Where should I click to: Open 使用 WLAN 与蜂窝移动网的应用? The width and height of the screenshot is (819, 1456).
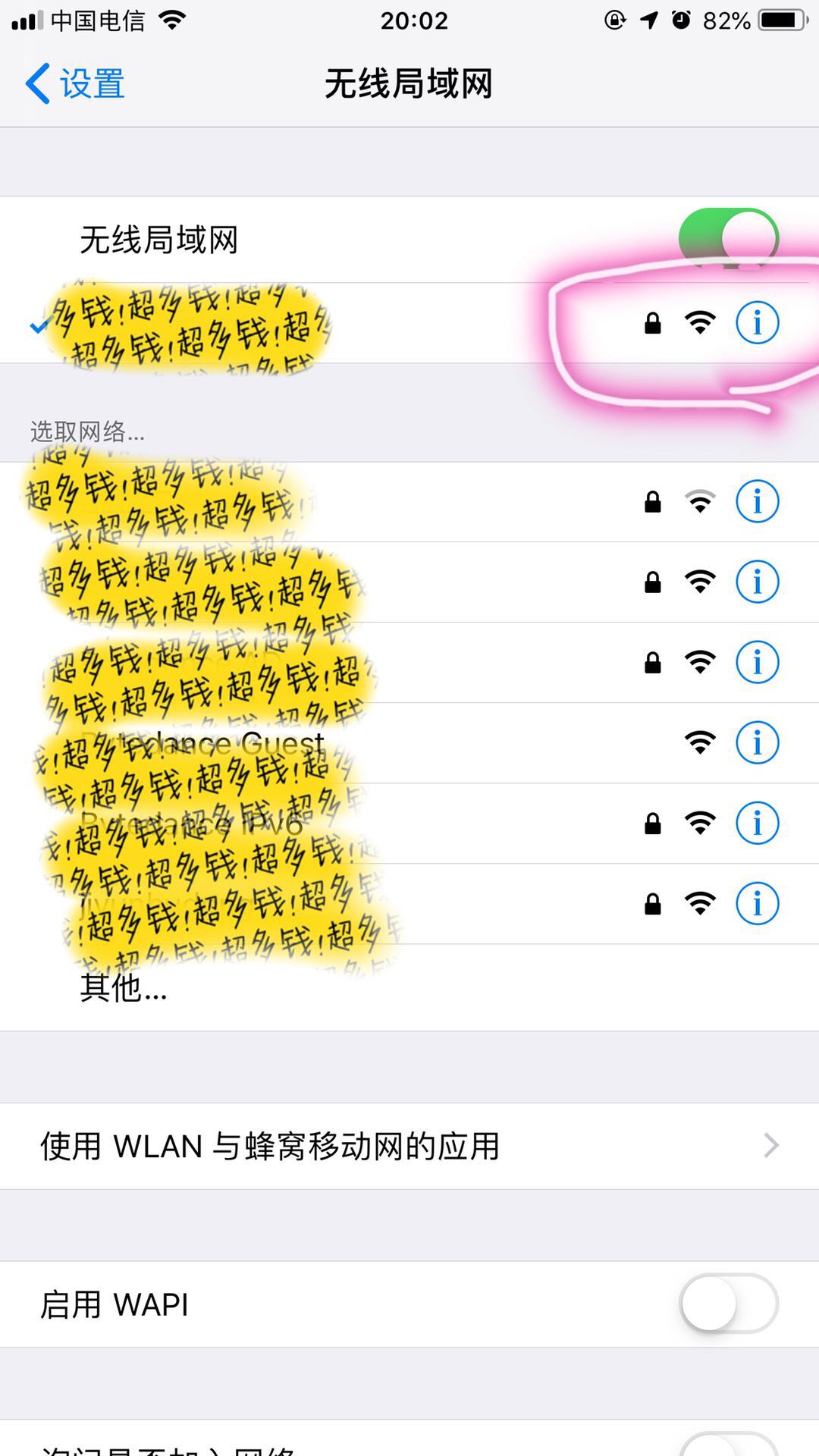(x=409, y=1146)
